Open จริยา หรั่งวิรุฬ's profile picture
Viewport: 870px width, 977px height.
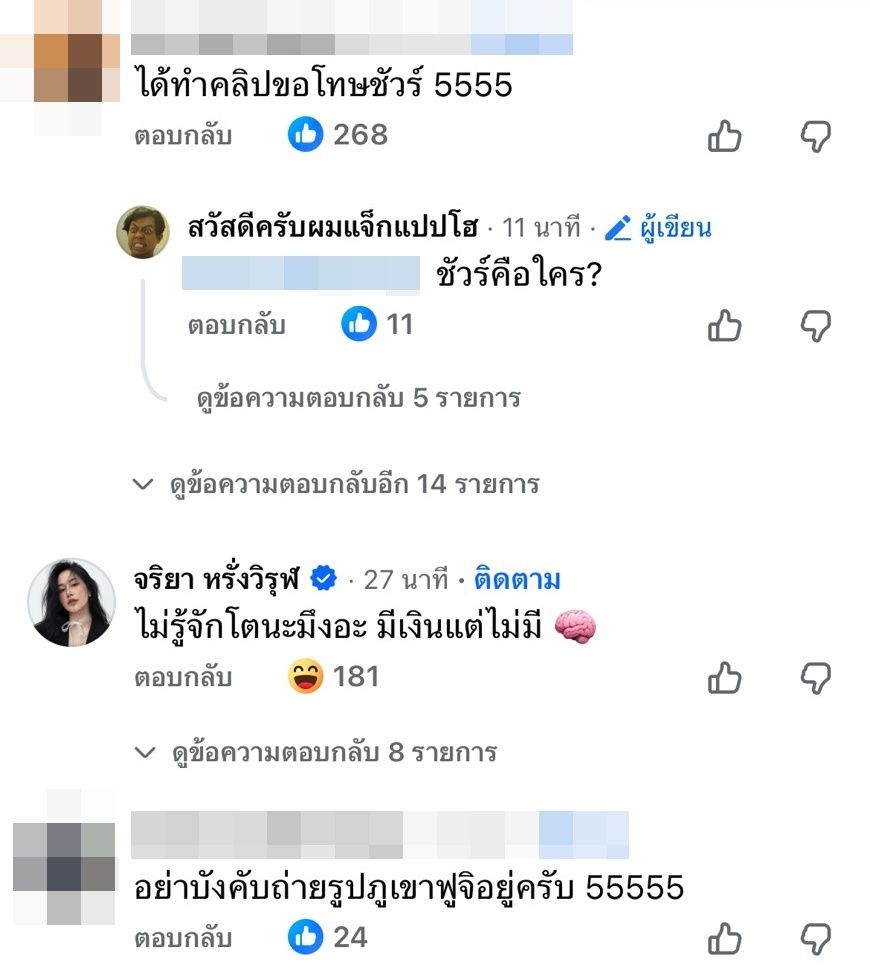tap(70, 602)
